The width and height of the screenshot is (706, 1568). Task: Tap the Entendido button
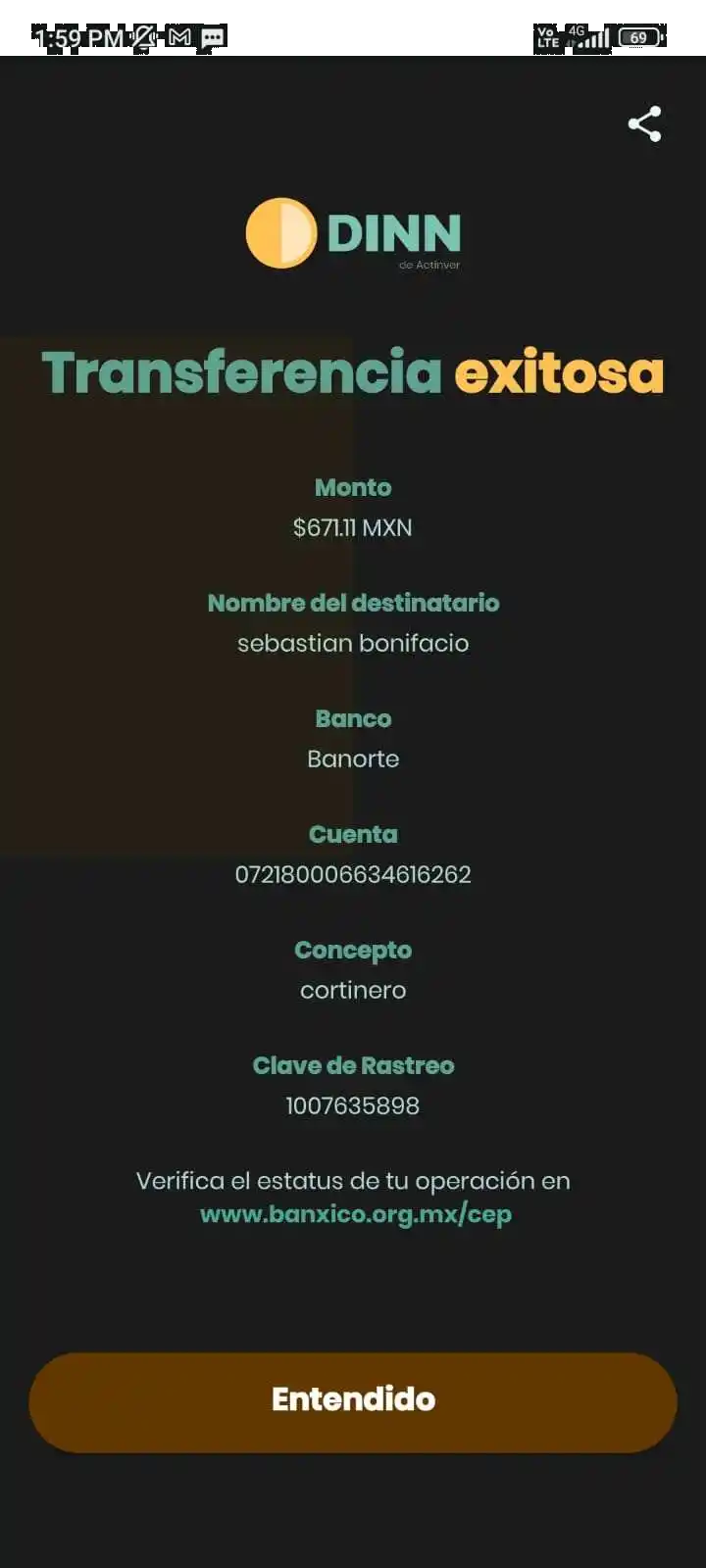click(x=353, y=1401)
